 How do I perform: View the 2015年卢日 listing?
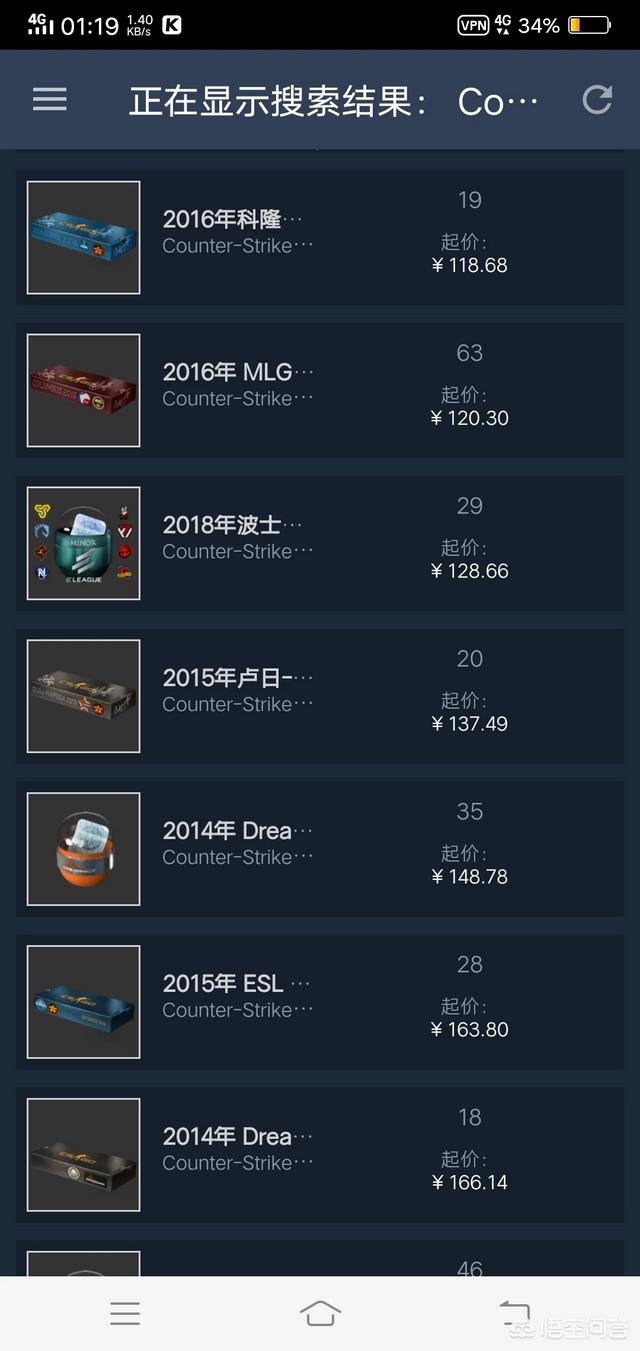click(320, 696)
